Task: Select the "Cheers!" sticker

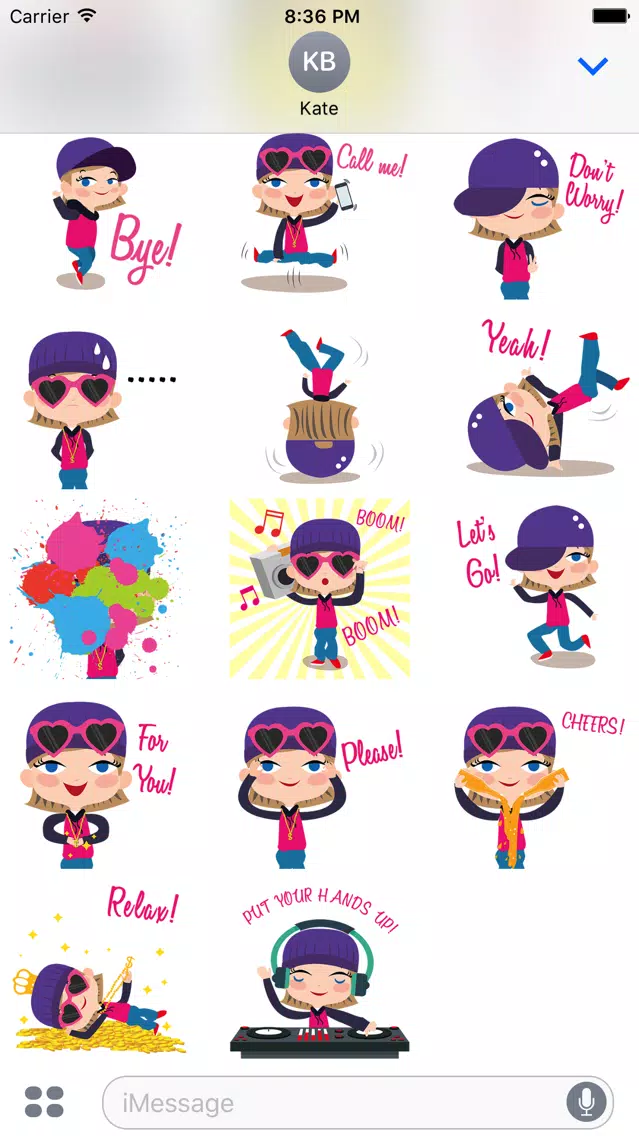Action: (535, 785)
